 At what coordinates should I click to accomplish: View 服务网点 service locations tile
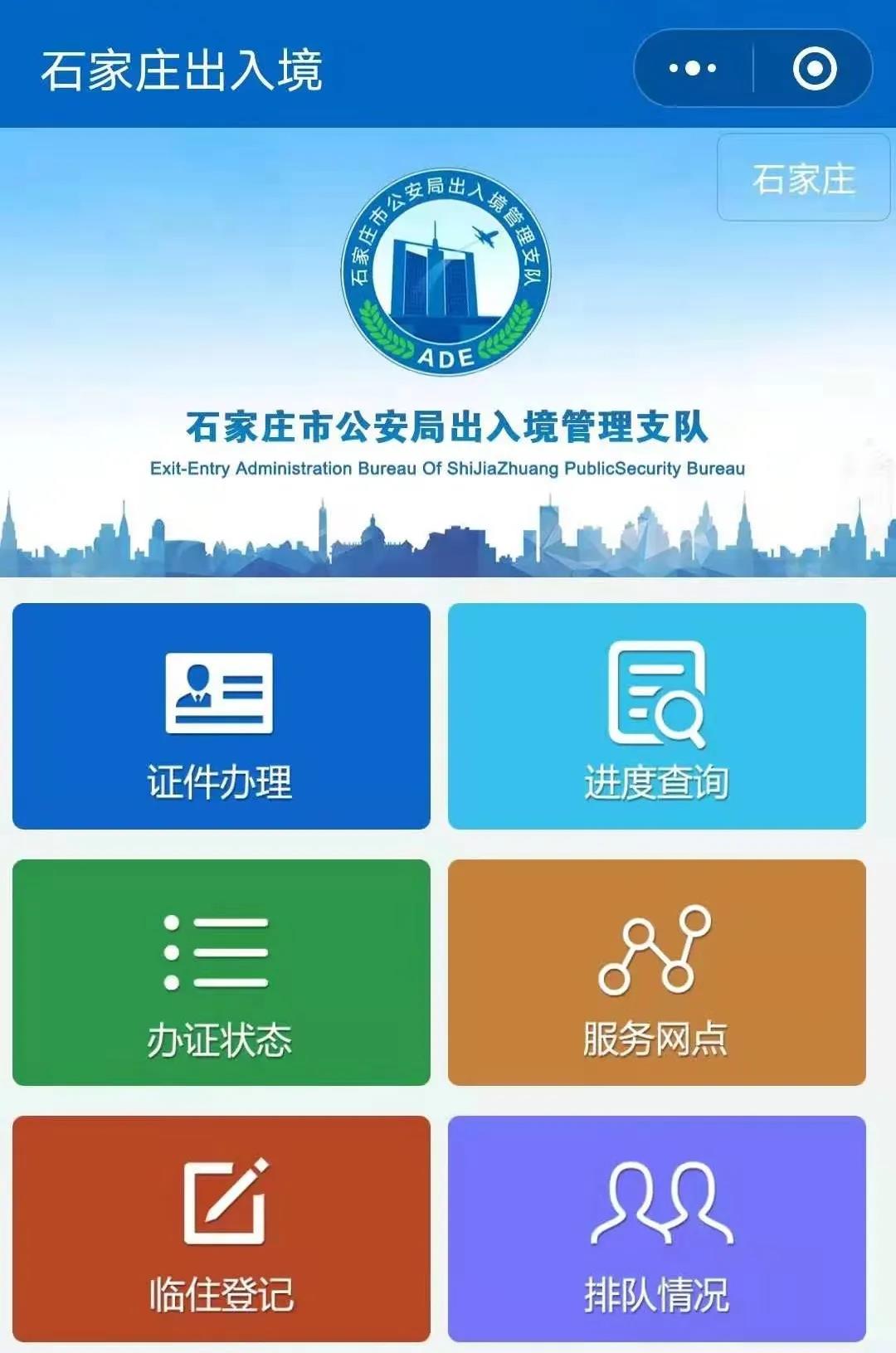pyautogui.click(x=656, y=972)
